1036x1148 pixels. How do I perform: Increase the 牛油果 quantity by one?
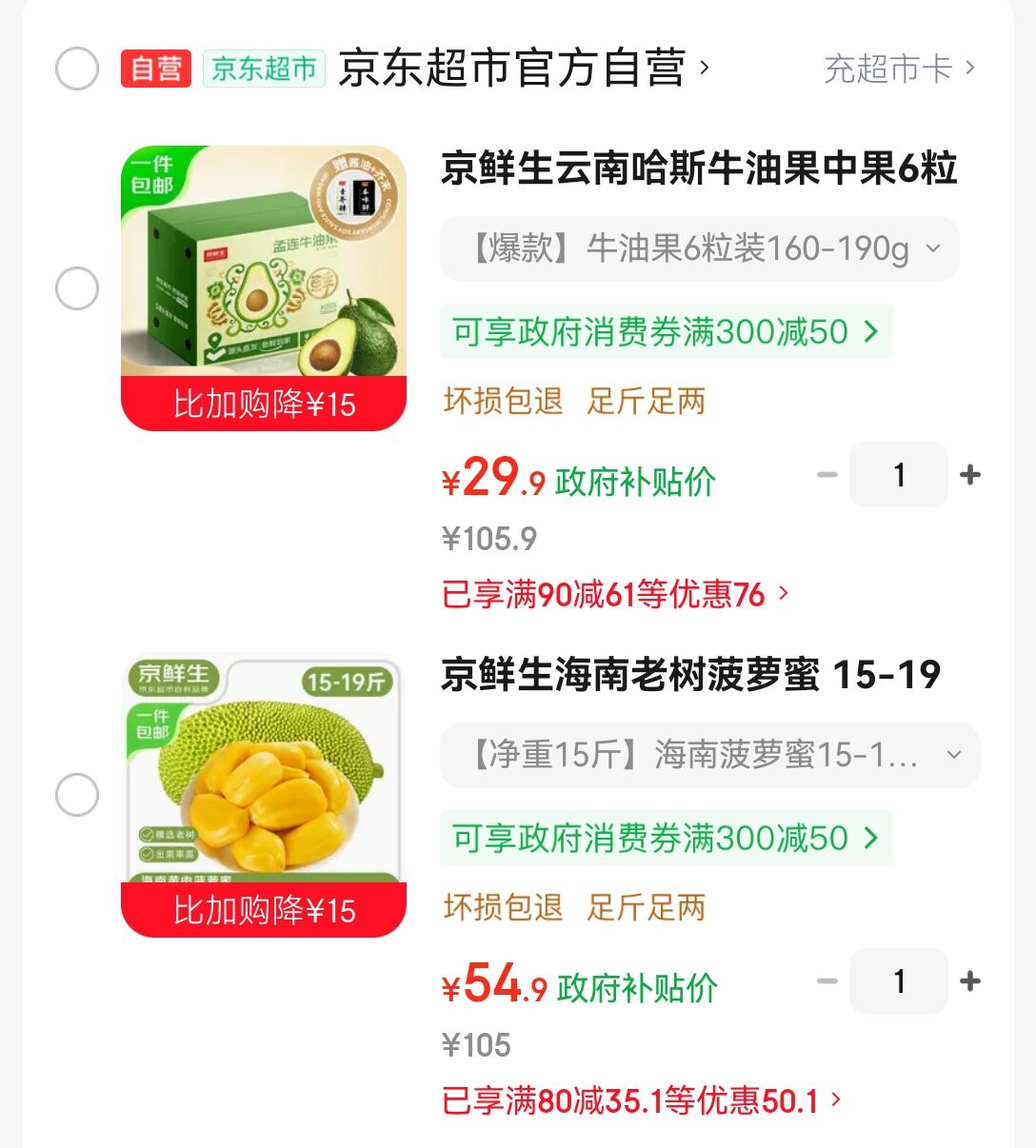[x=970, y=474]
